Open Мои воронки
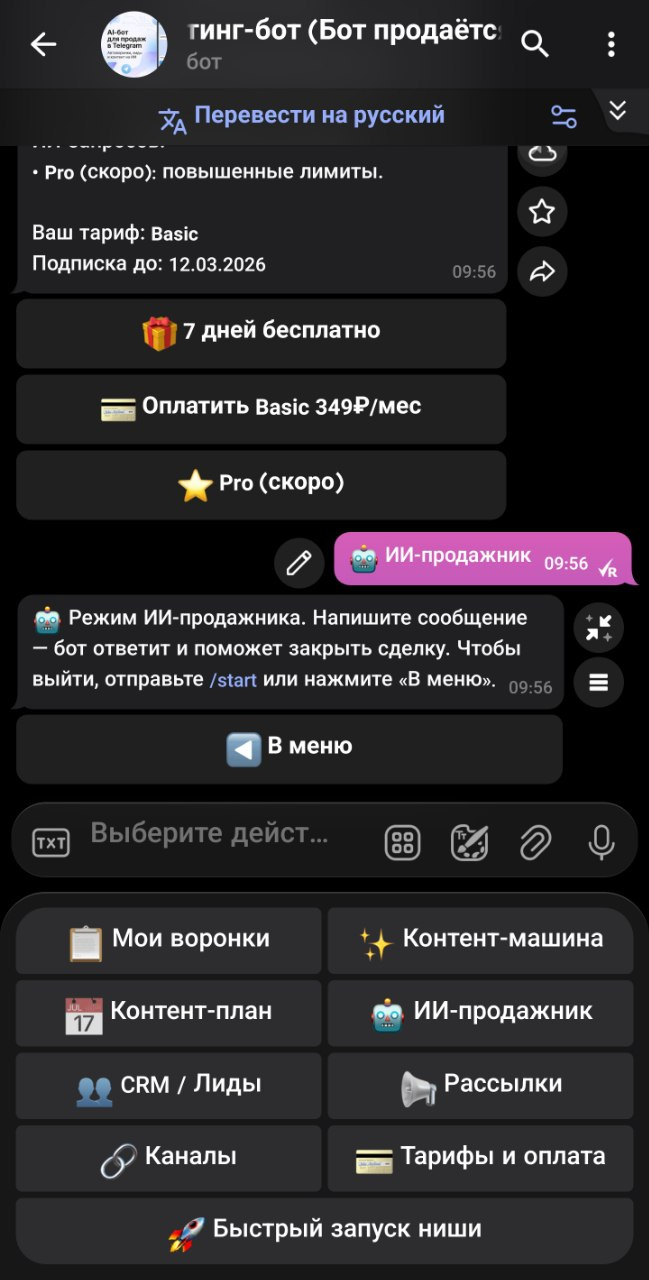This screenshot has height=1280, width=649. click(x=169, y=940)
